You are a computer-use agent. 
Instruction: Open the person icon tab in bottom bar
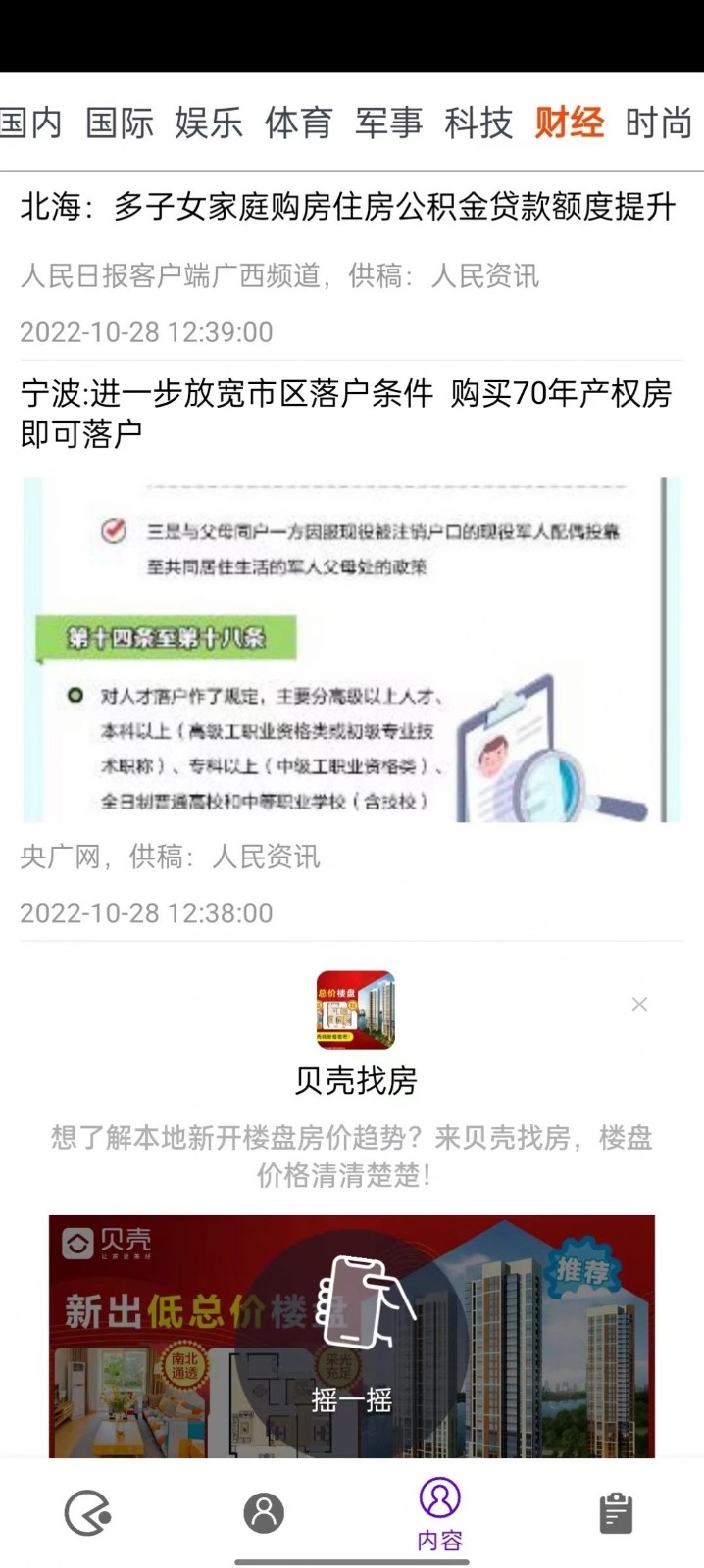point(264,1513)
